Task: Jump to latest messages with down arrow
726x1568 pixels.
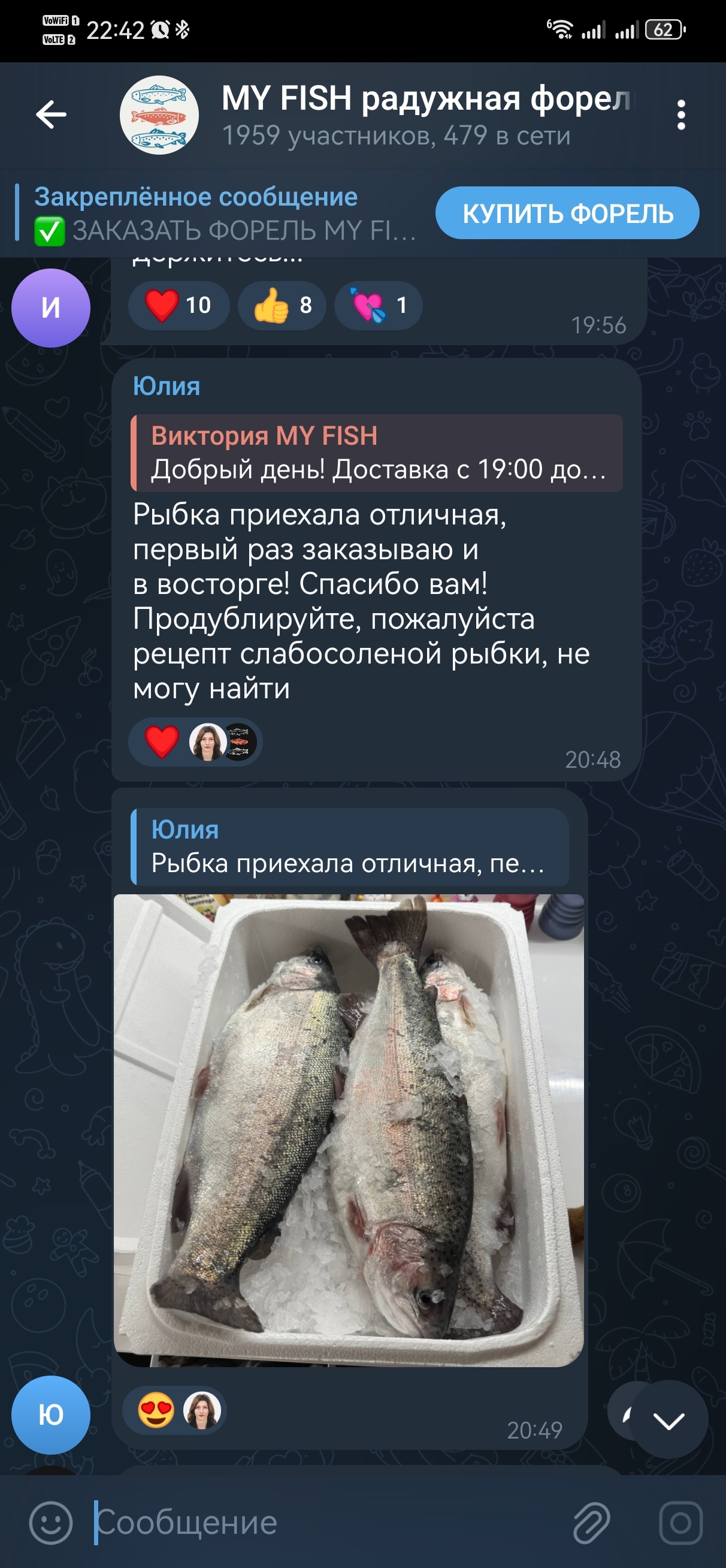Action: coord(668,1419)
